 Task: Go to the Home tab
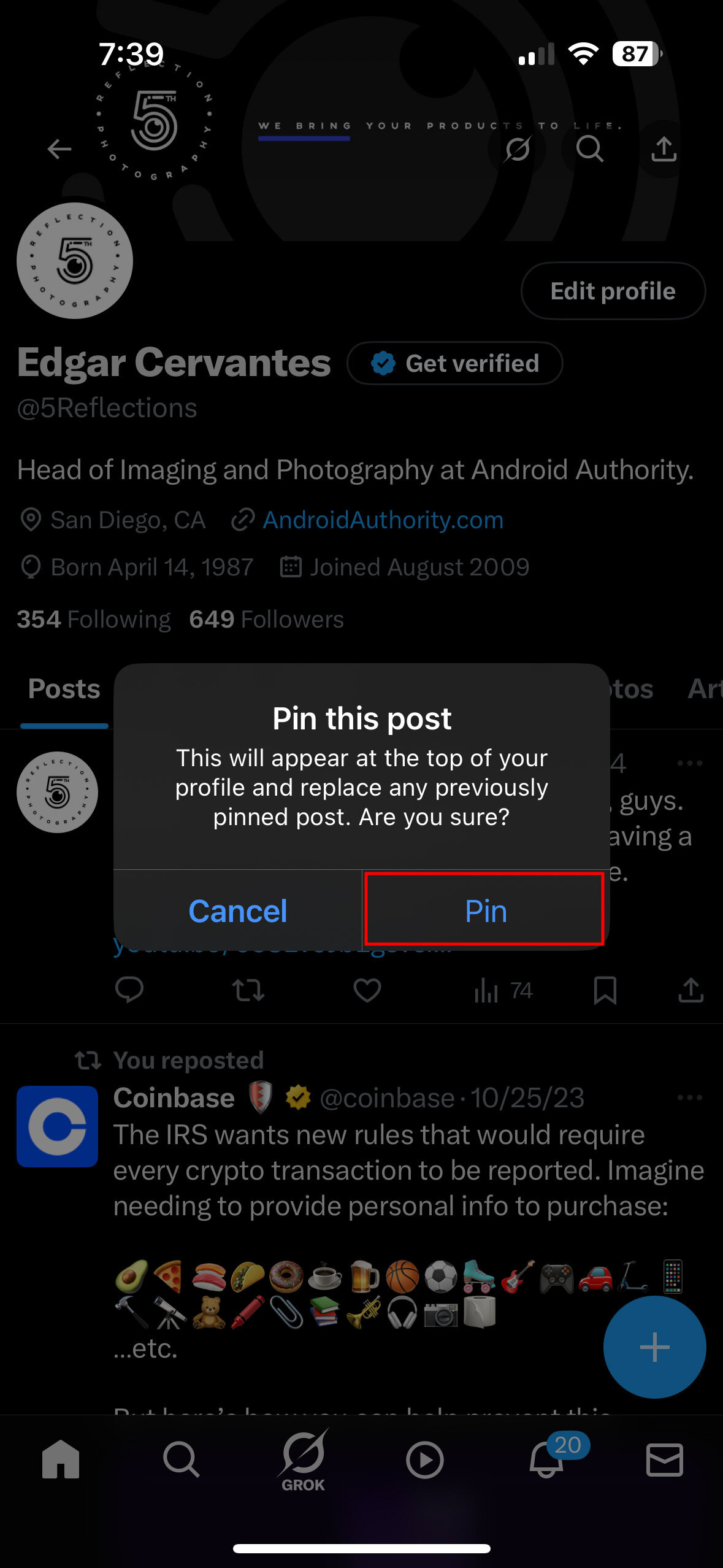coord(61,1459)
